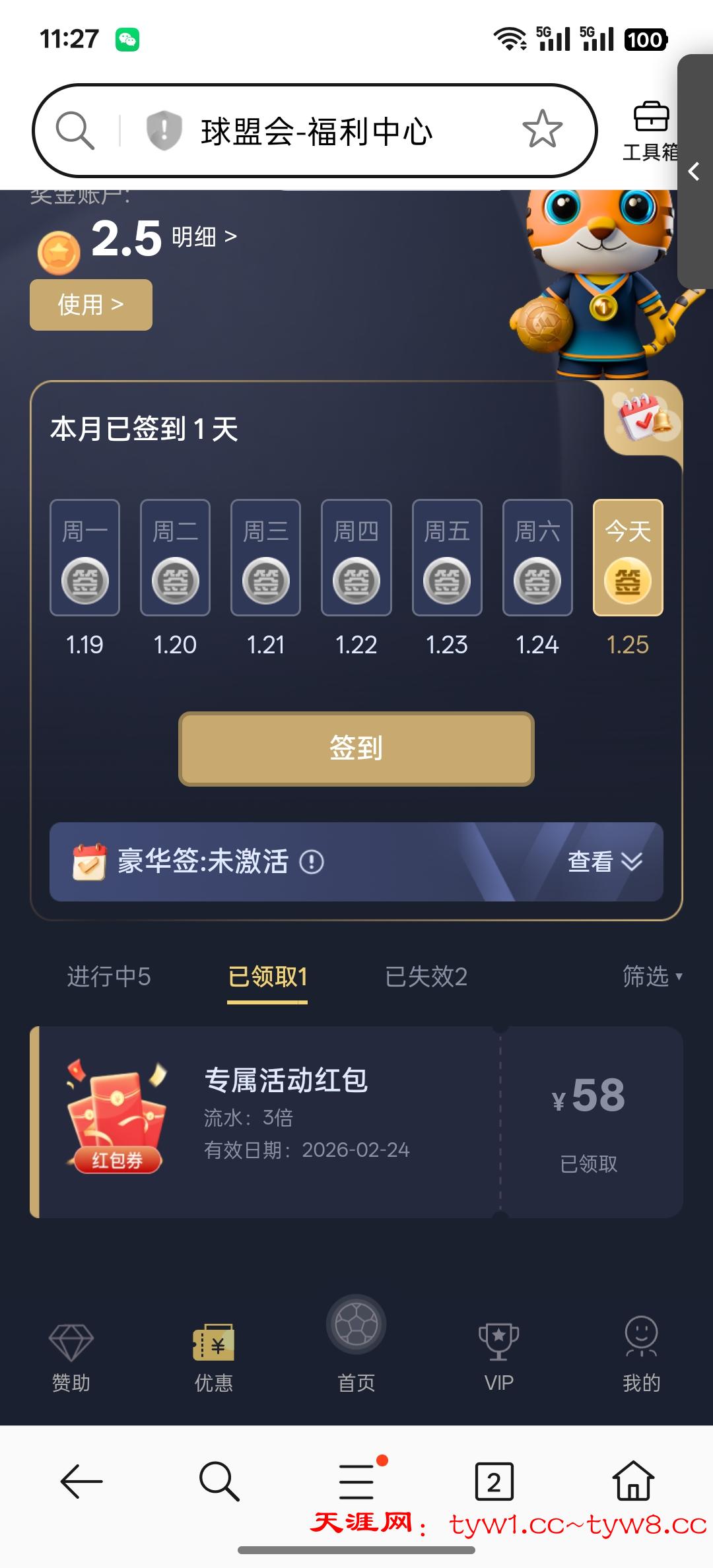Screen dimensions: 713x1568
Task: Open the 使用 bonus button
Action: (90, 305)
